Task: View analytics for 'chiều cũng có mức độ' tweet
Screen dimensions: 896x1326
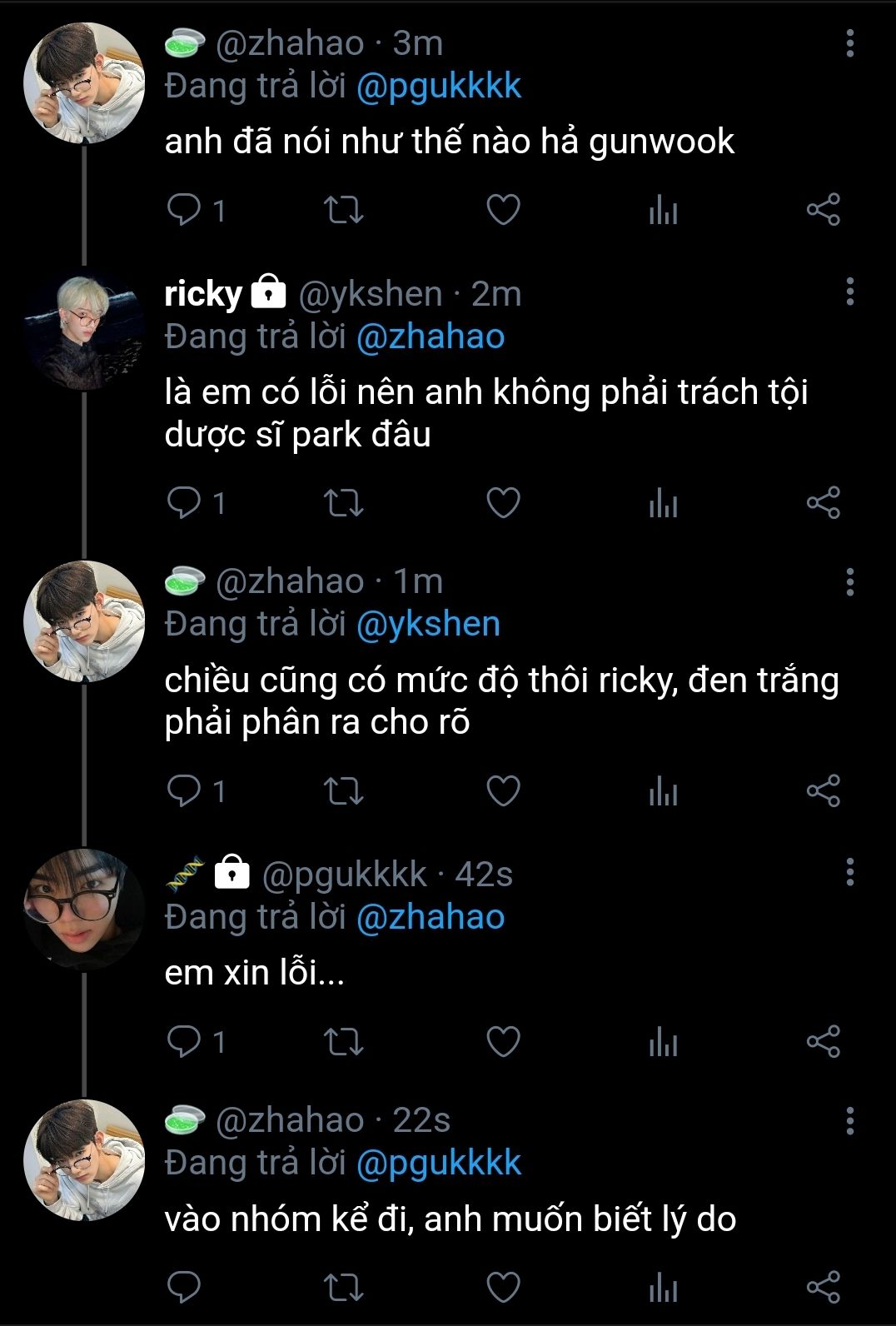Action: 663,791
